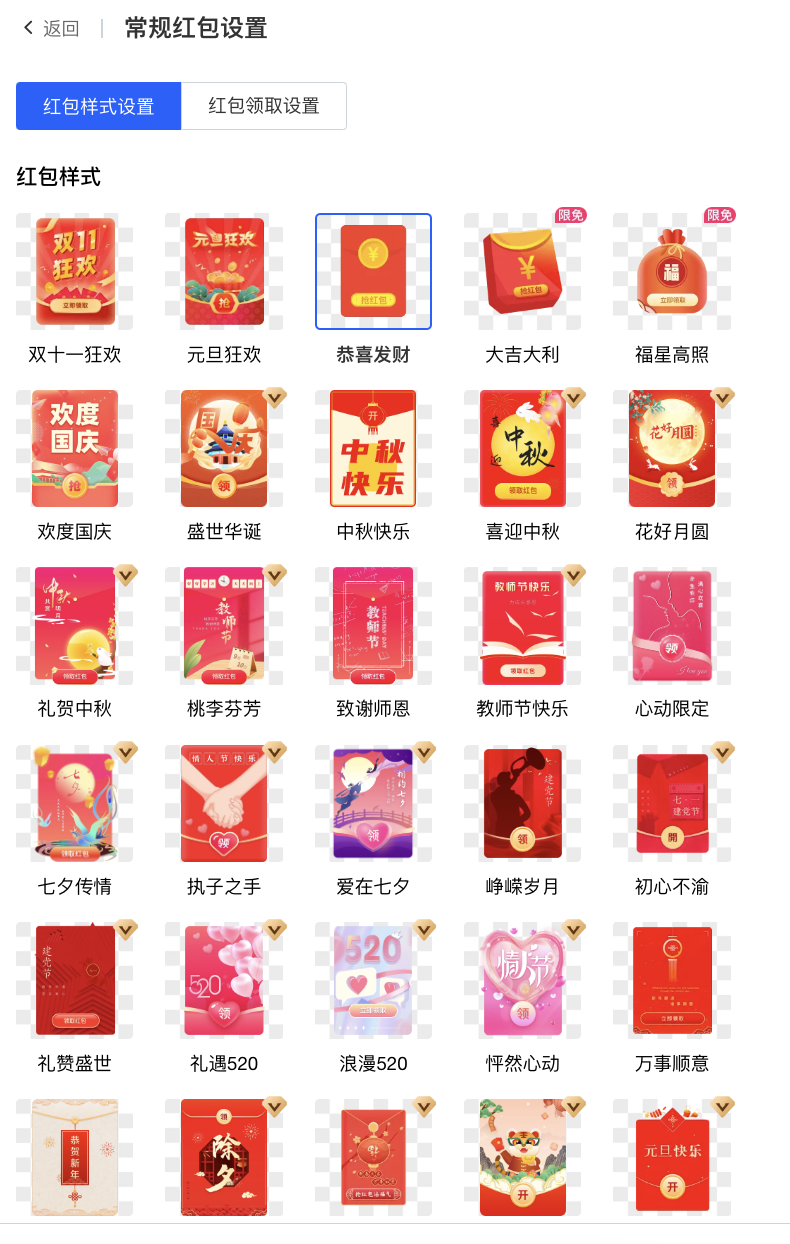
Task: Select the 红包样式设置 tab
Action: [x=98, y=106]
